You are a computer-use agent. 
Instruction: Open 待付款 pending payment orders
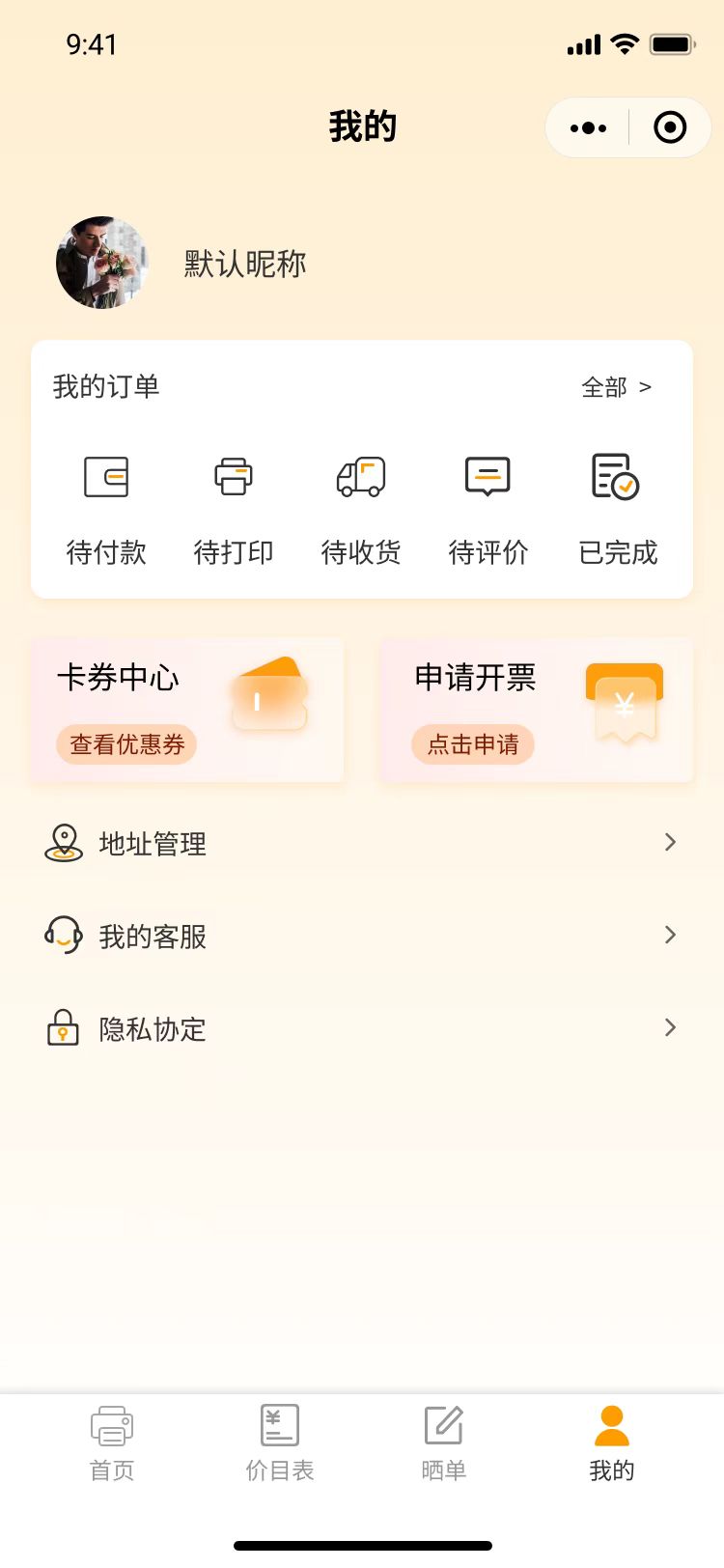pyautogui.click(x=106, y=509)
